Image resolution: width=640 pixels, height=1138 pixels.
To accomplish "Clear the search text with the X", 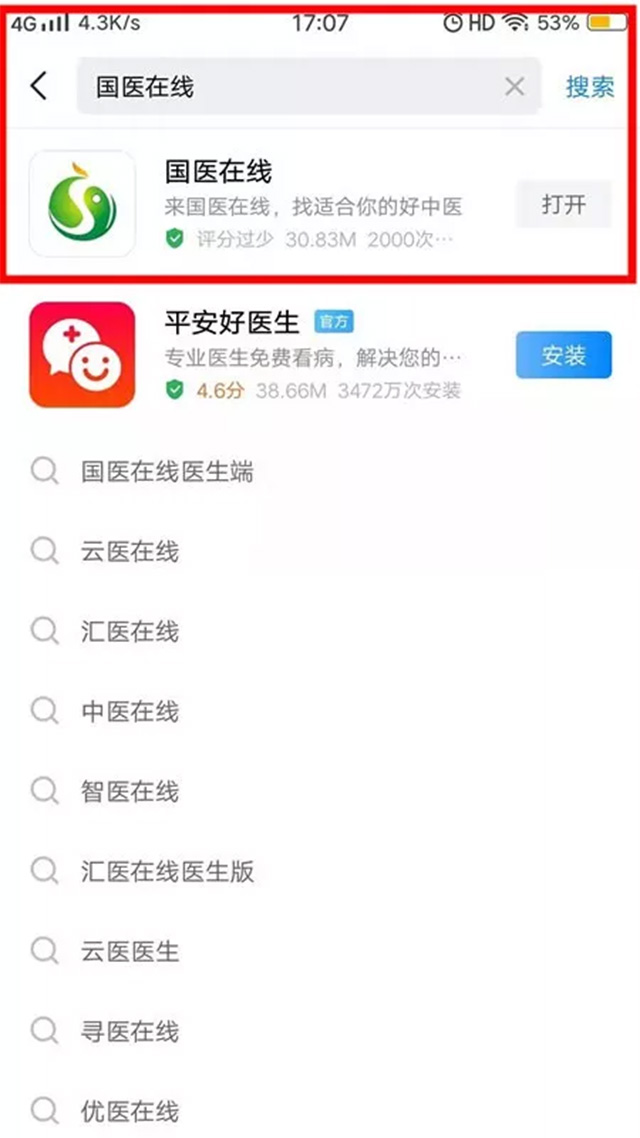I will click(514, 87).
